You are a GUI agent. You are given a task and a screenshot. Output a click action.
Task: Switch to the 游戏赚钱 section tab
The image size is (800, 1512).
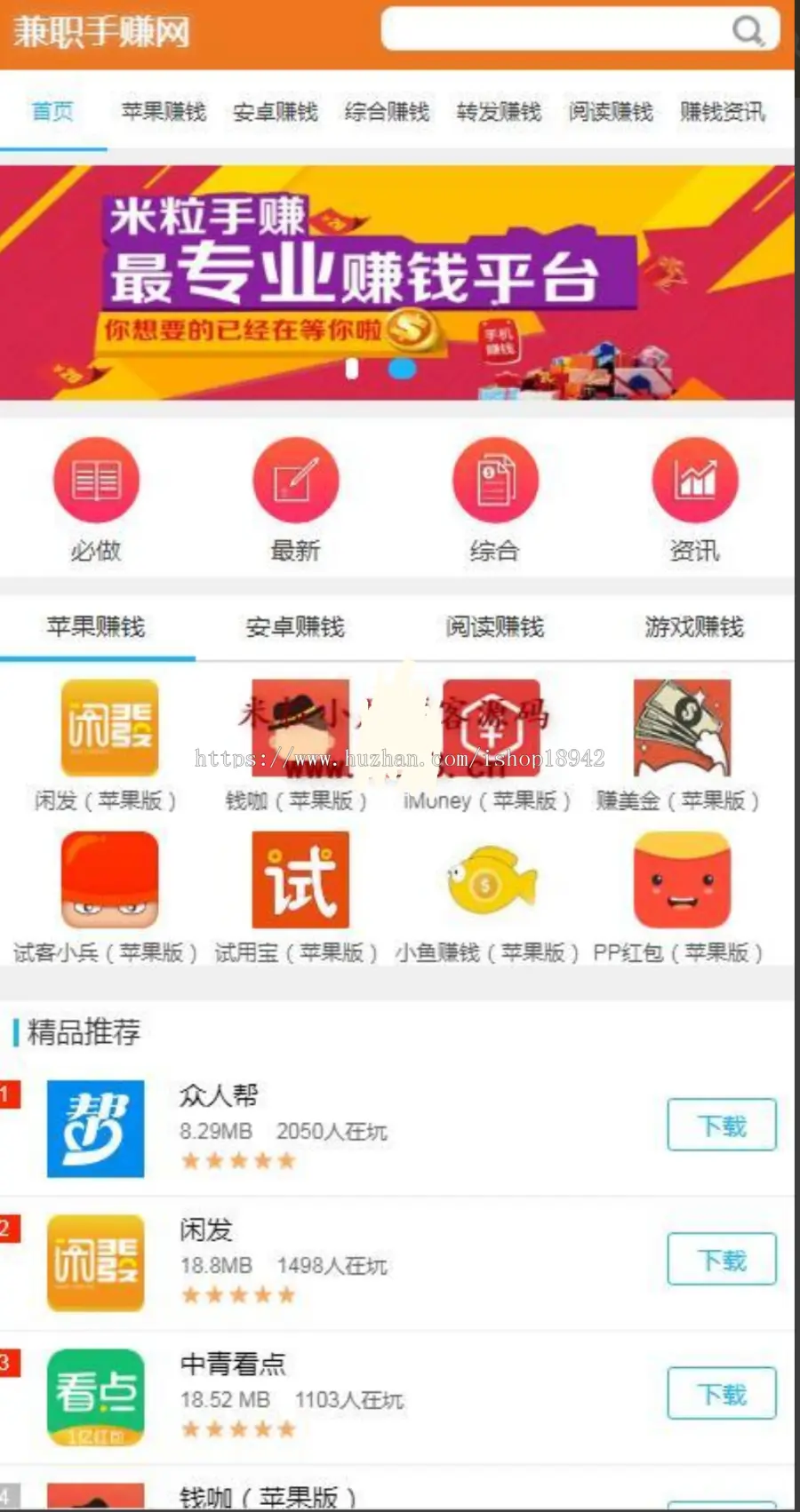694,627
